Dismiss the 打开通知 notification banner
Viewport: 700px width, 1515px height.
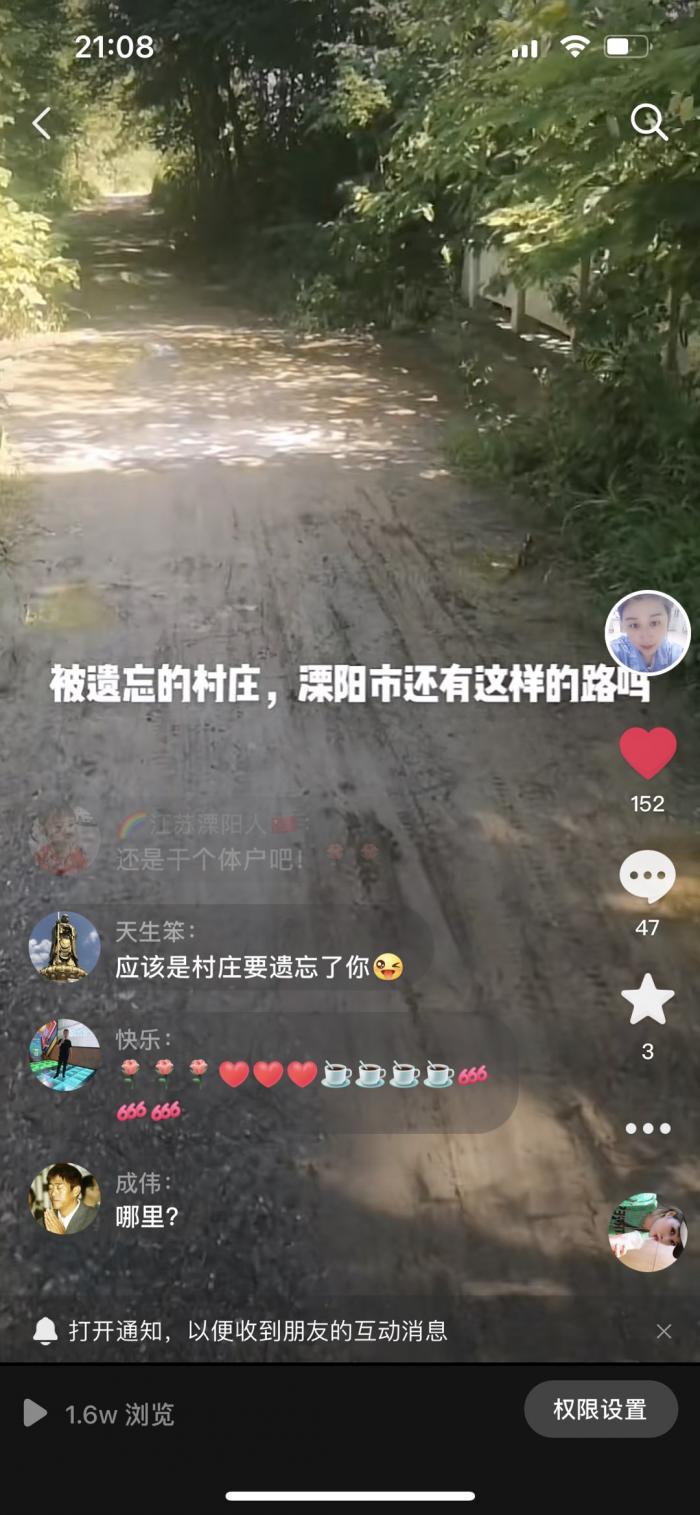pos(664,1331)
